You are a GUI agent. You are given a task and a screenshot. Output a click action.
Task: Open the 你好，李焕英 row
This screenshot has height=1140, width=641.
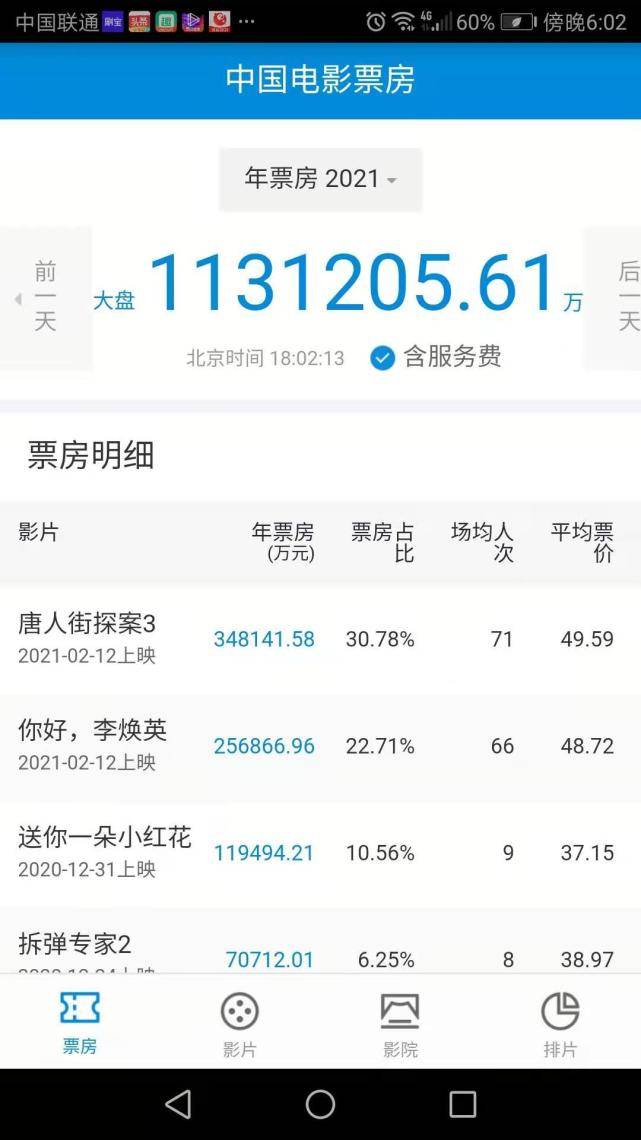point(320,747)
